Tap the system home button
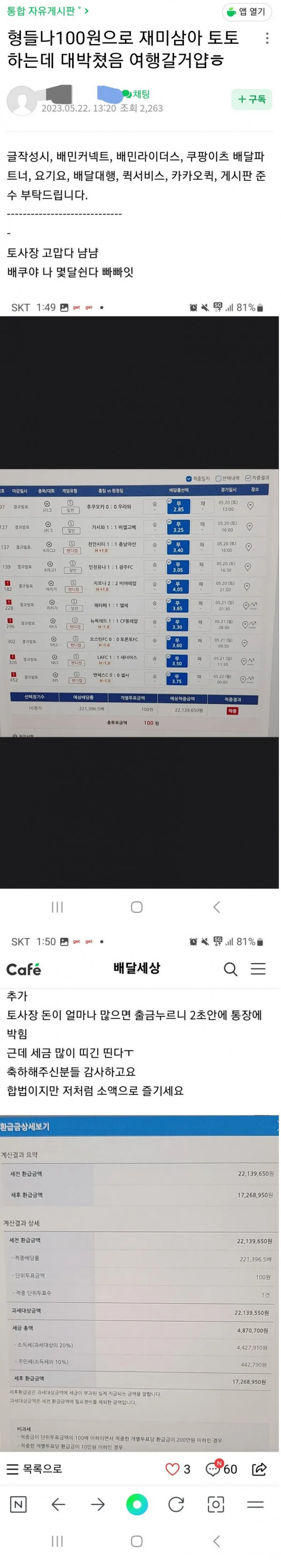 click(137, 1541)
